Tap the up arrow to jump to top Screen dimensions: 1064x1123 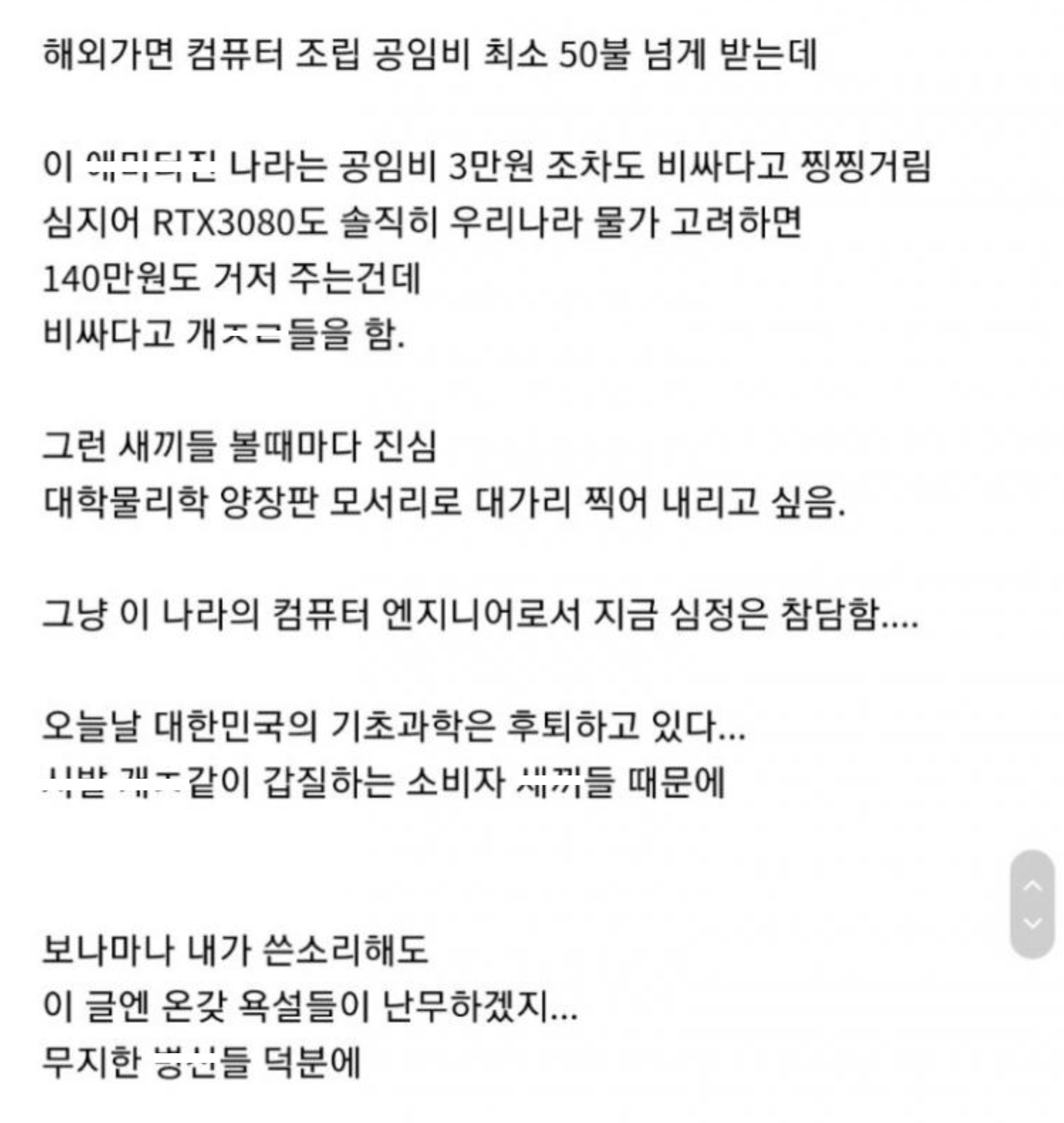click(x=1032, y=886)
